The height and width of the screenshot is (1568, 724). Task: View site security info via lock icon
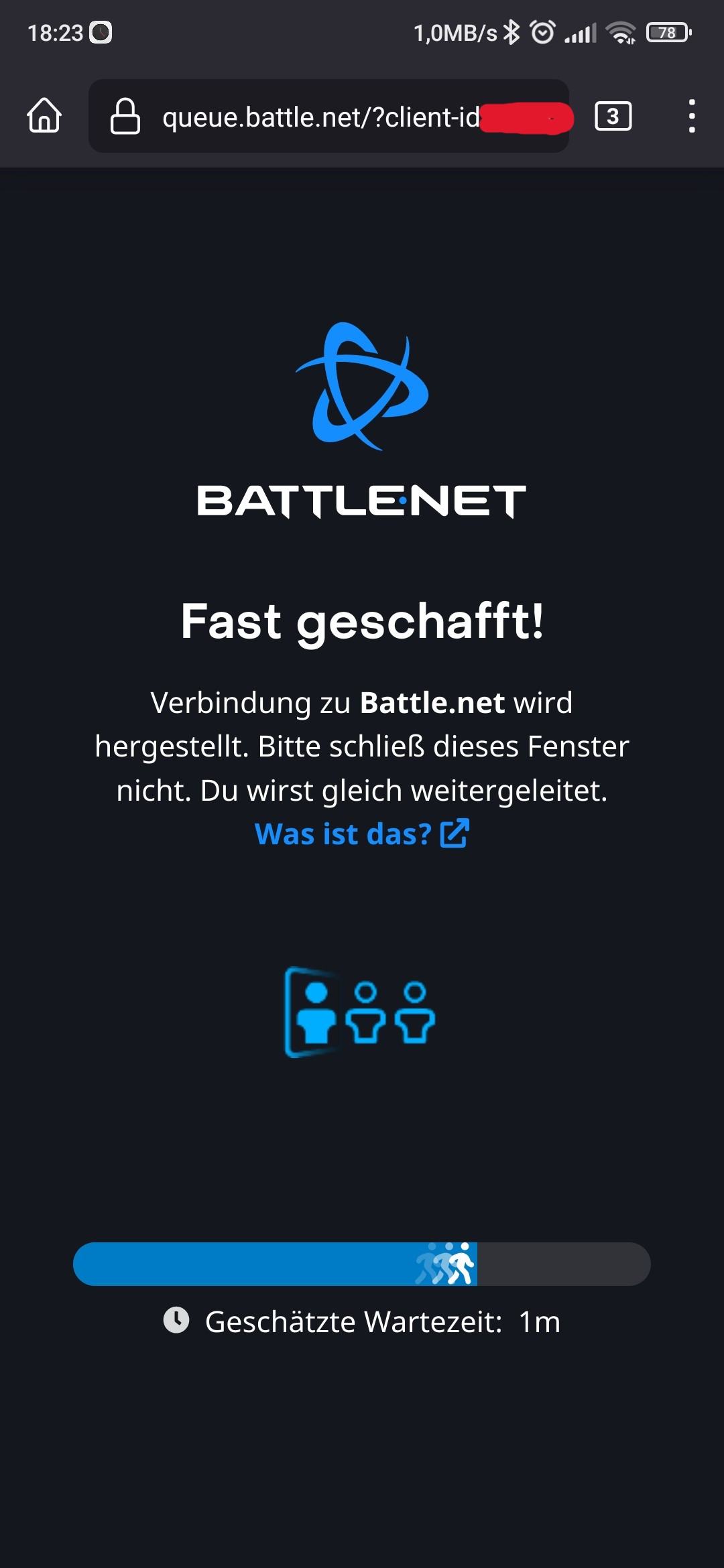[x=125, y=117]
